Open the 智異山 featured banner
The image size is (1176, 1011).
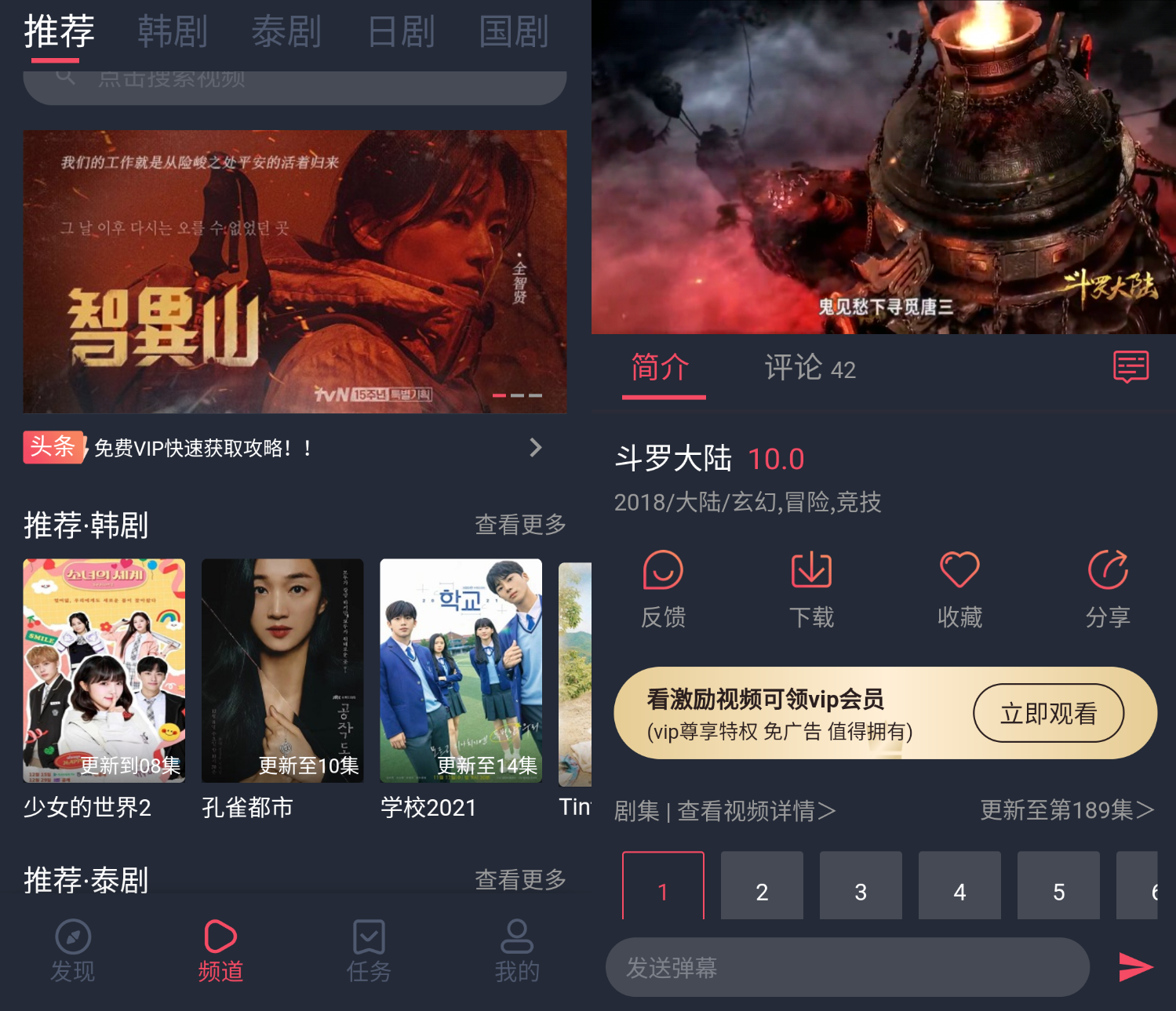[x=295, y=271]
